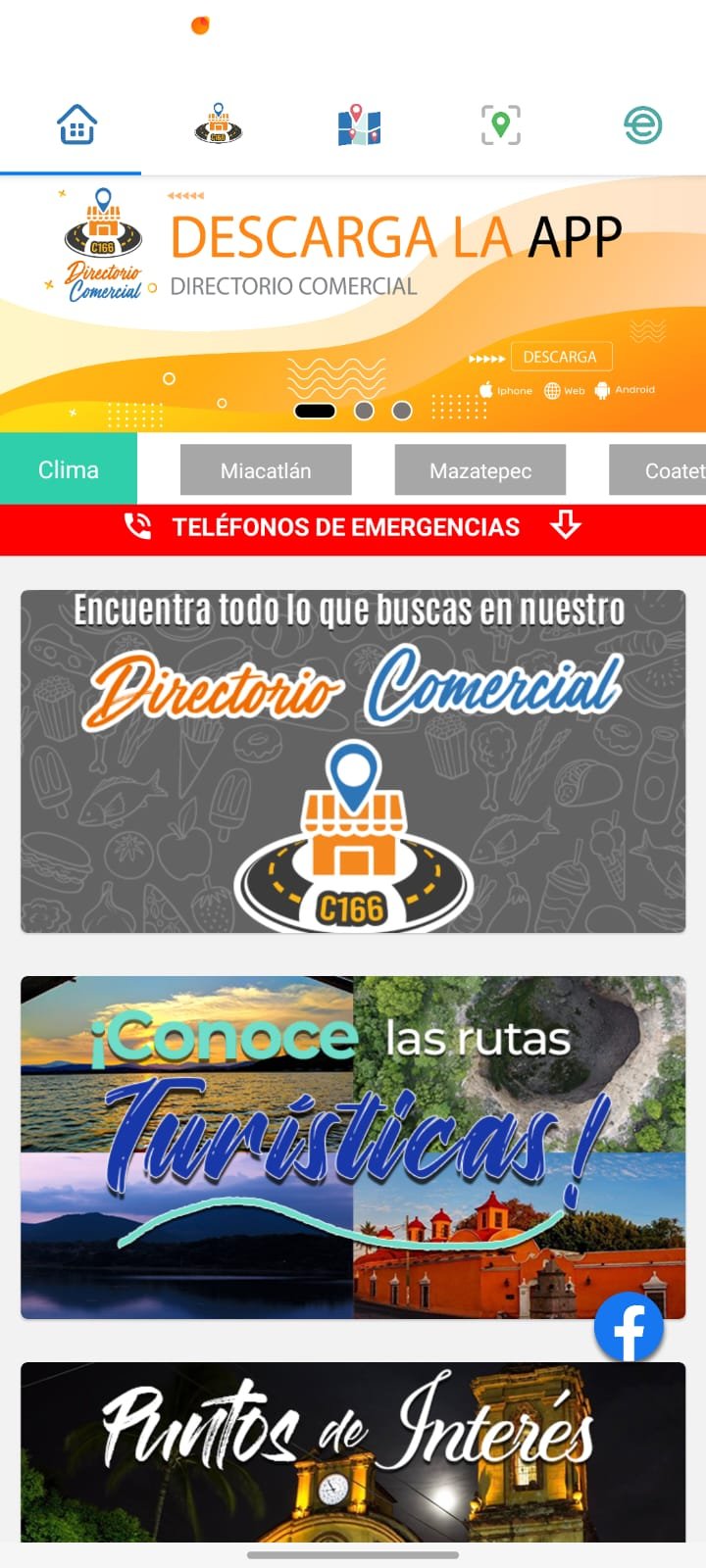The width and height of the screenshot is (706, 1568).
Task: Switch to the Home tab
Action: (x=76, y=125)
